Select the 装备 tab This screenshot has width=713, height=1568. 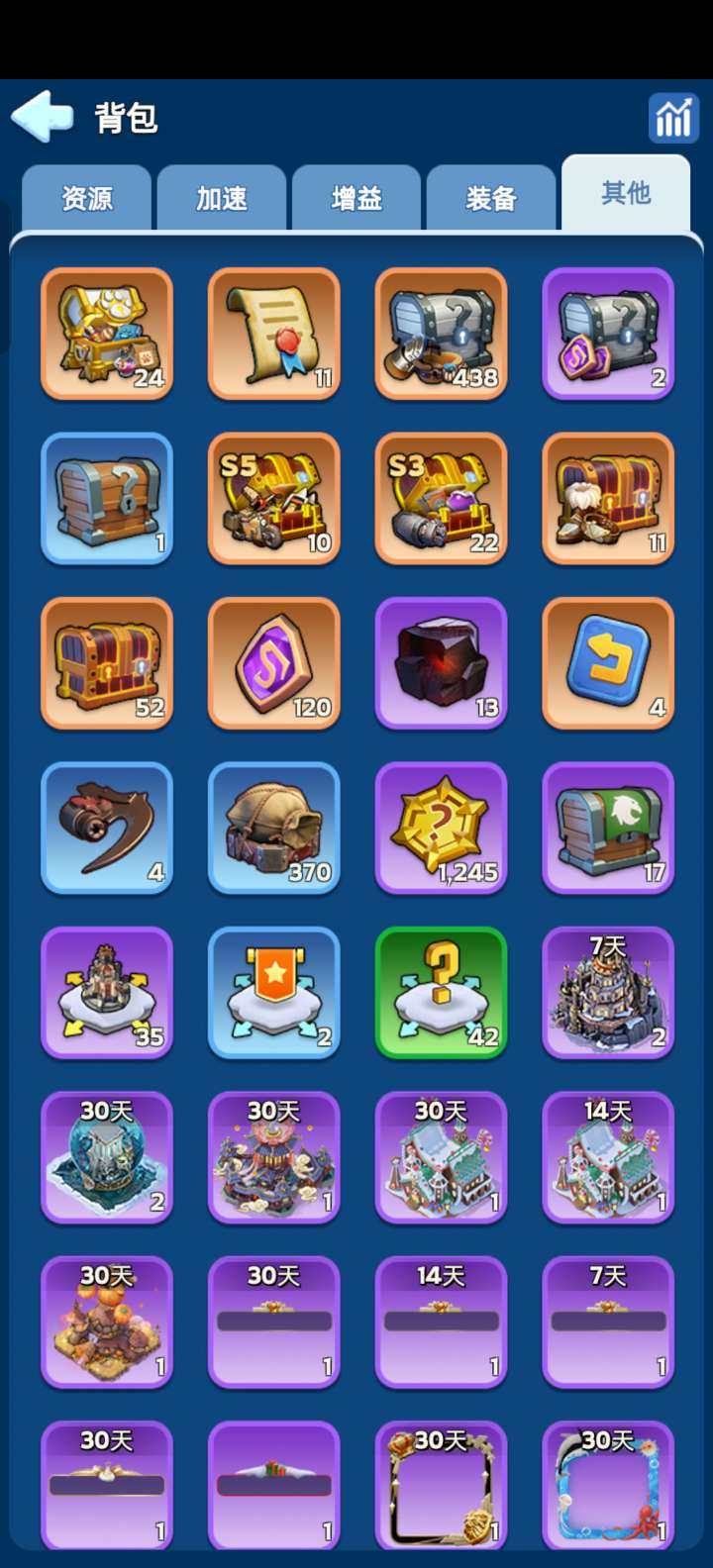tap(491, 198)
